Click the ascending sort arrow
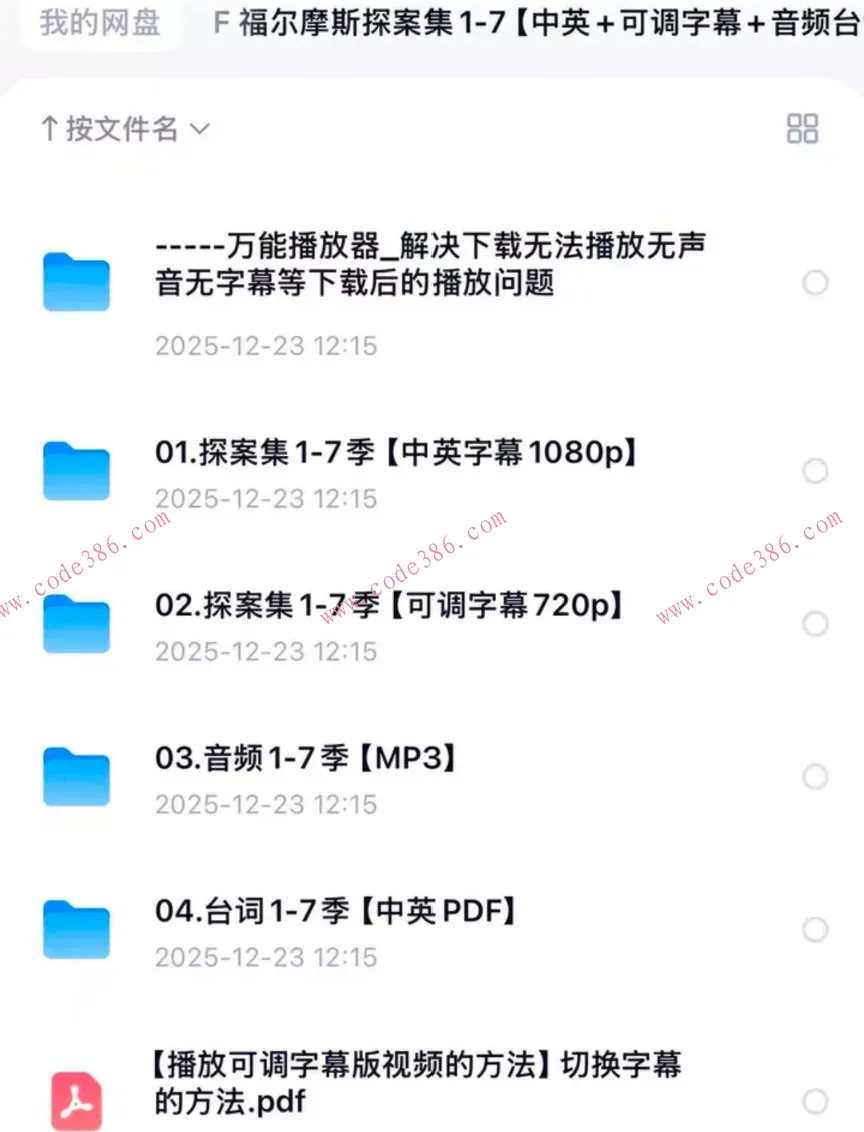The width and height of the screenshot is (864, 1132). 51,129
